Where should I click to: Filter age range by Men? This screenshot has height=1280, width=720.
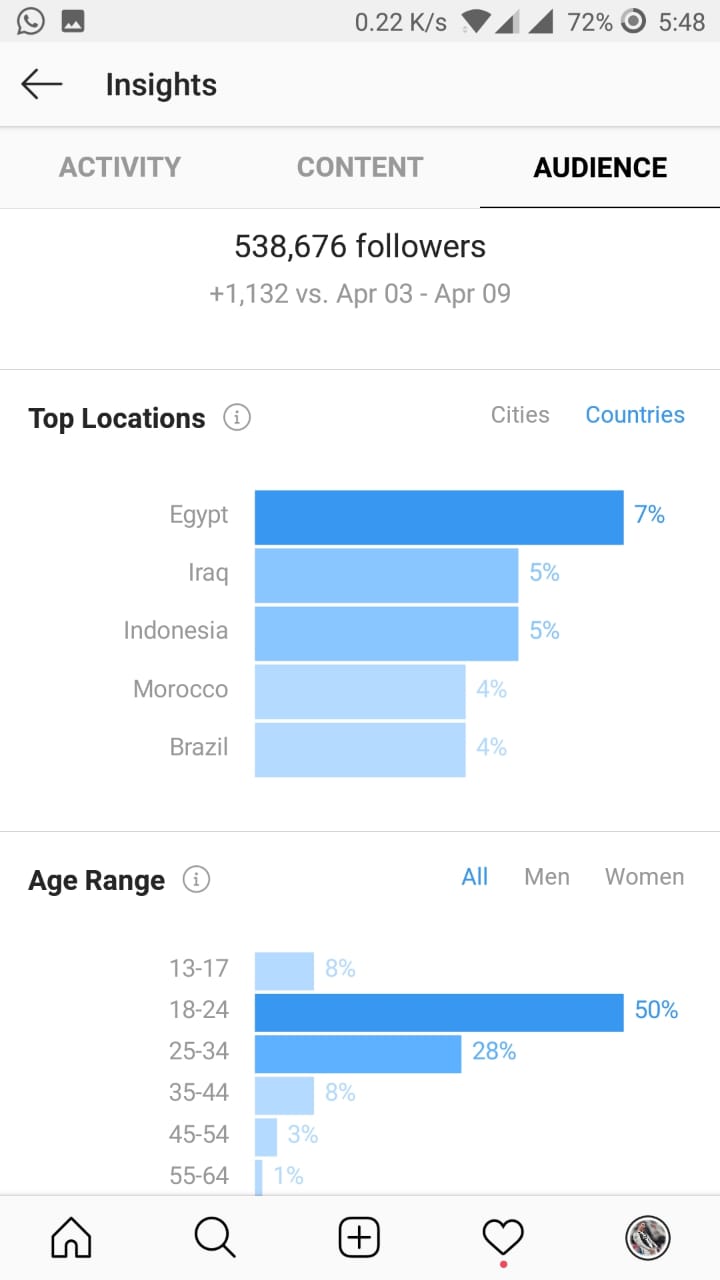[x=547, y=877]
